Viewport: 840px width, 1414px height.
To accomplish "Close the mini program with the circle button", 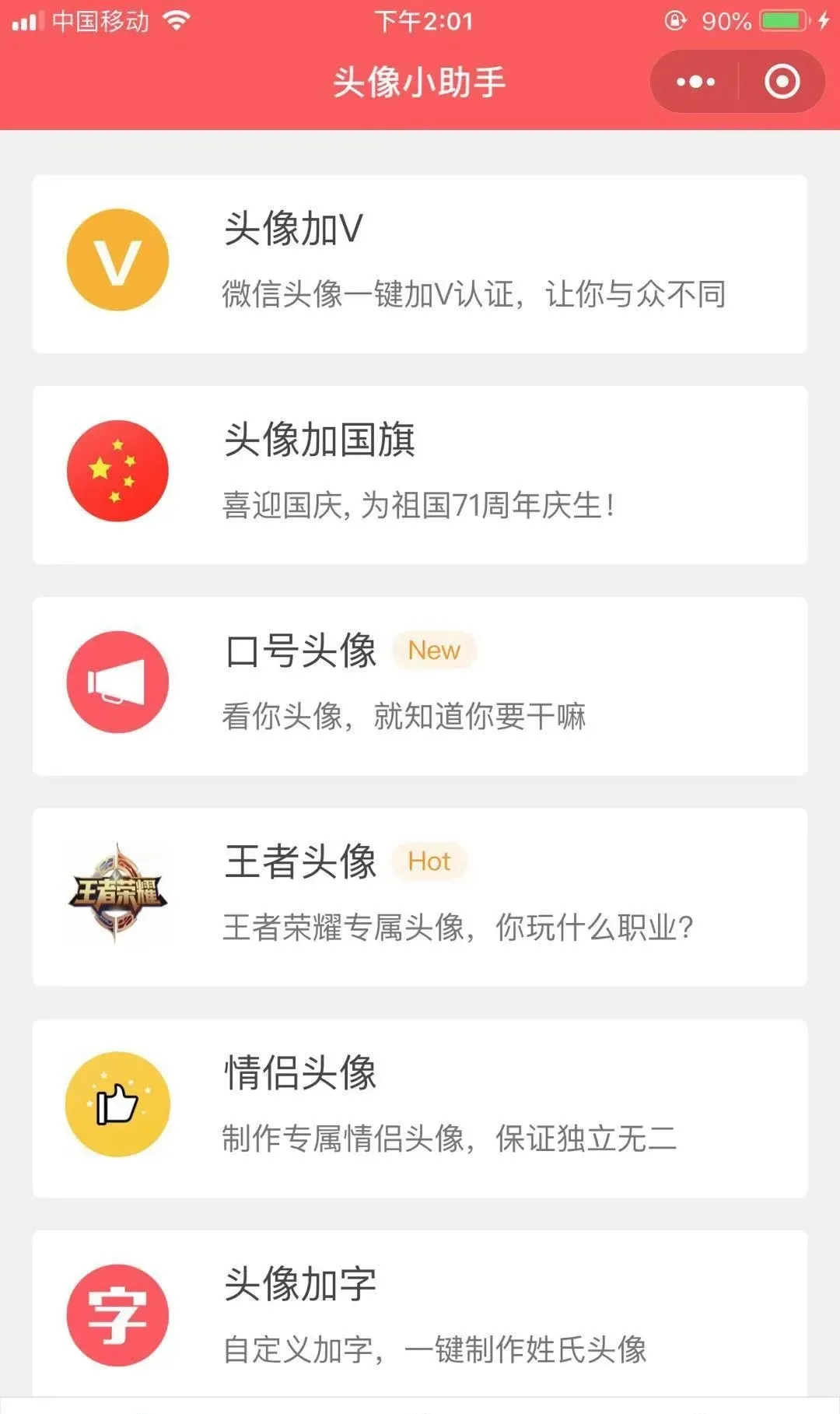I will click(x=782, y=82).
